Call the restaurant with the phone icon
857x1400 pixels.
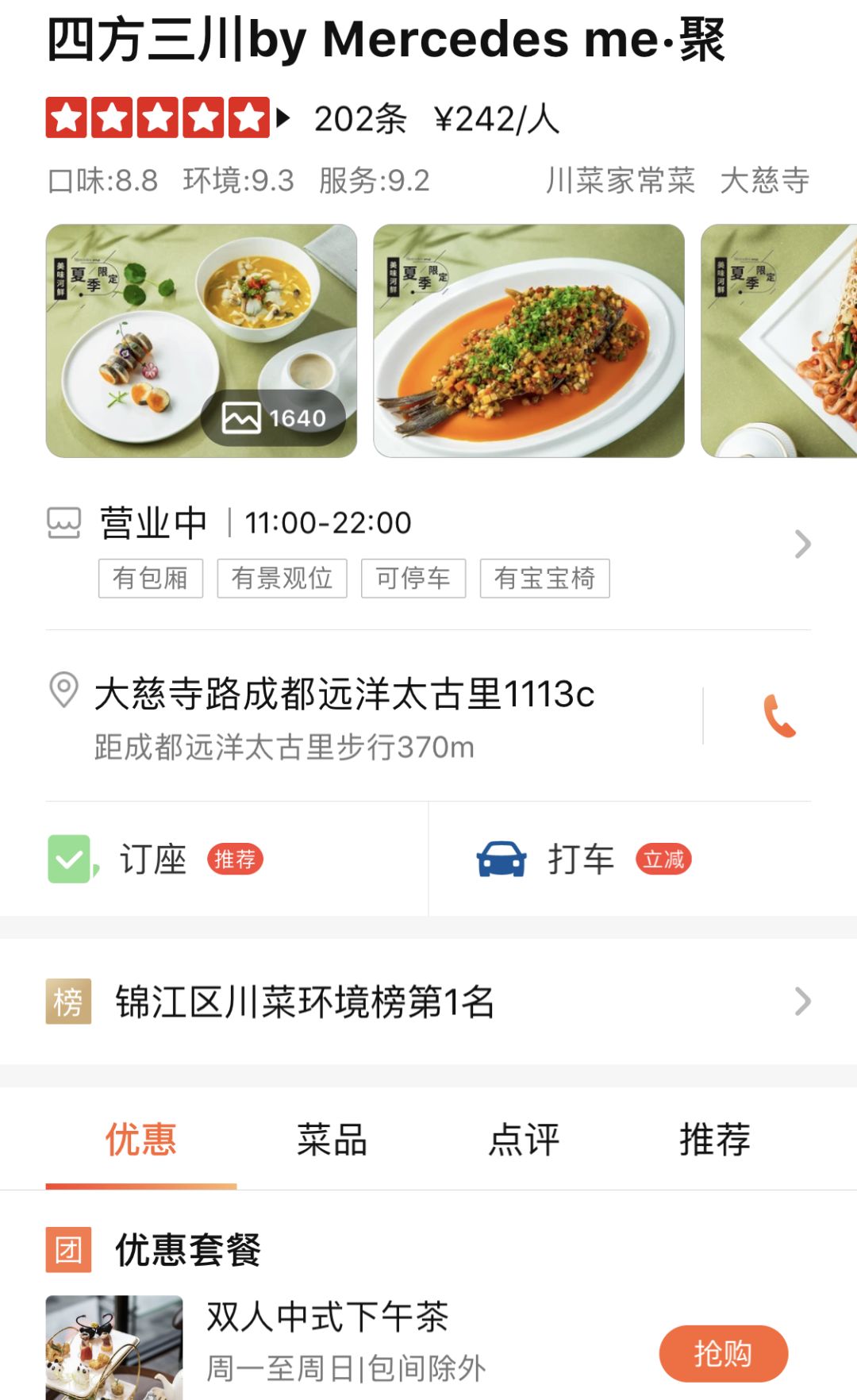tap(778, 716)
